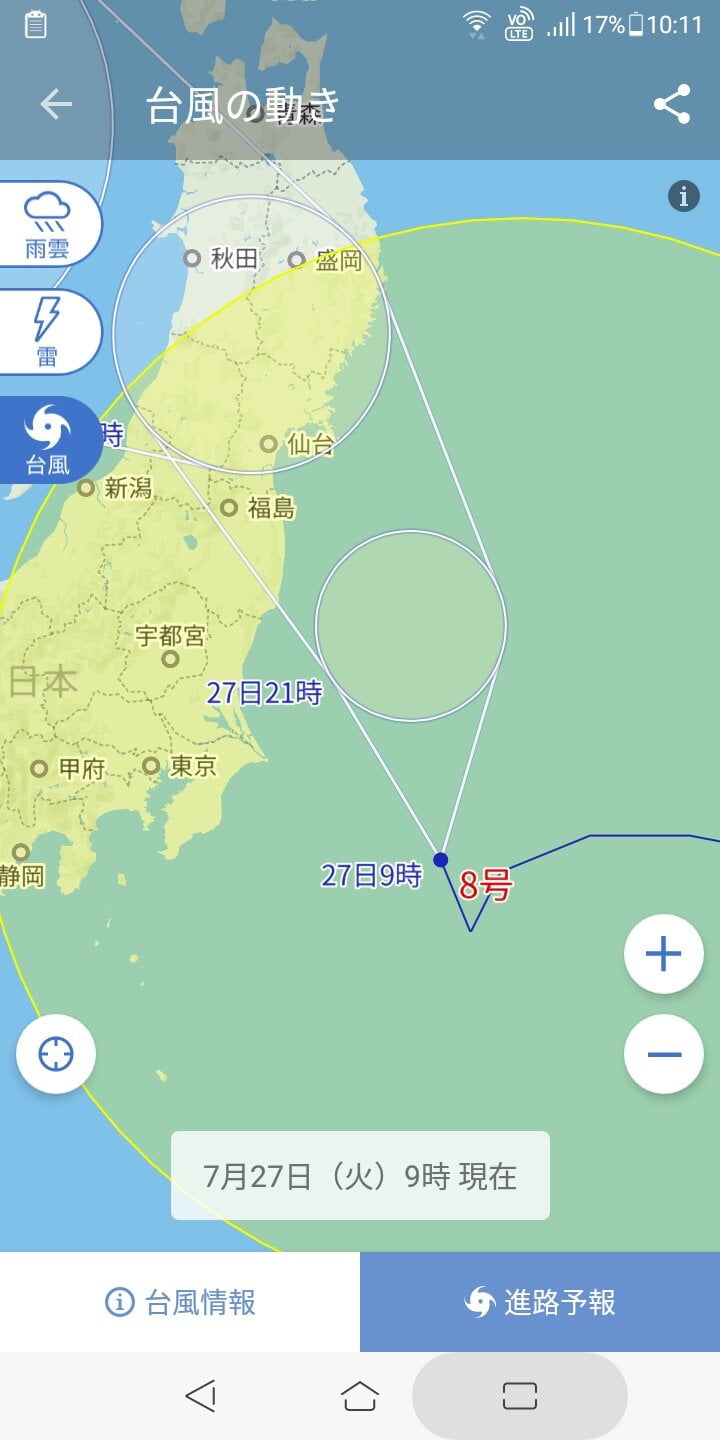Tap the typhoon 8号 position marker

[x=441, y=860]
